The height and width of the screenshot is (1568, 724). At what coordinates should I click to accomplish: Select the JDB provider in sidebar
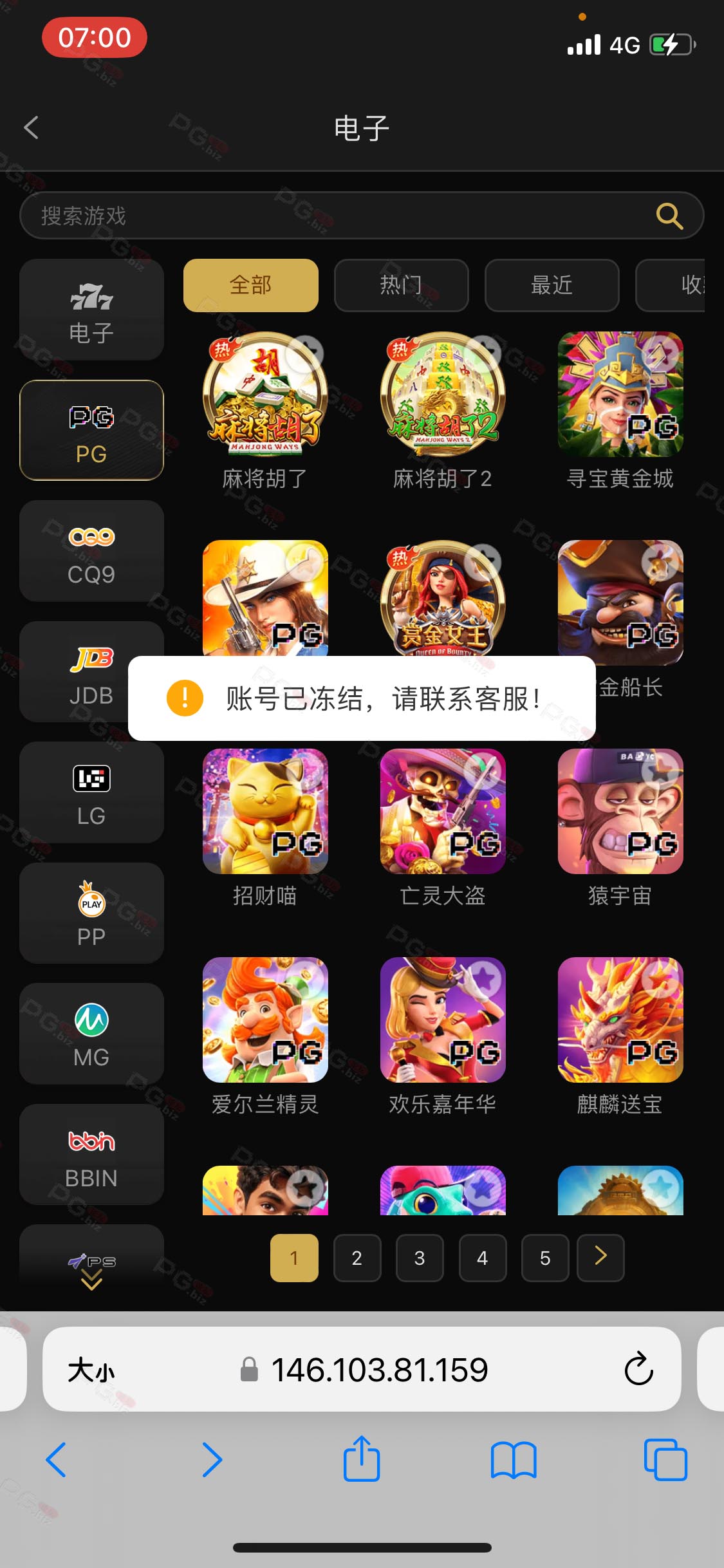[91, 671]
